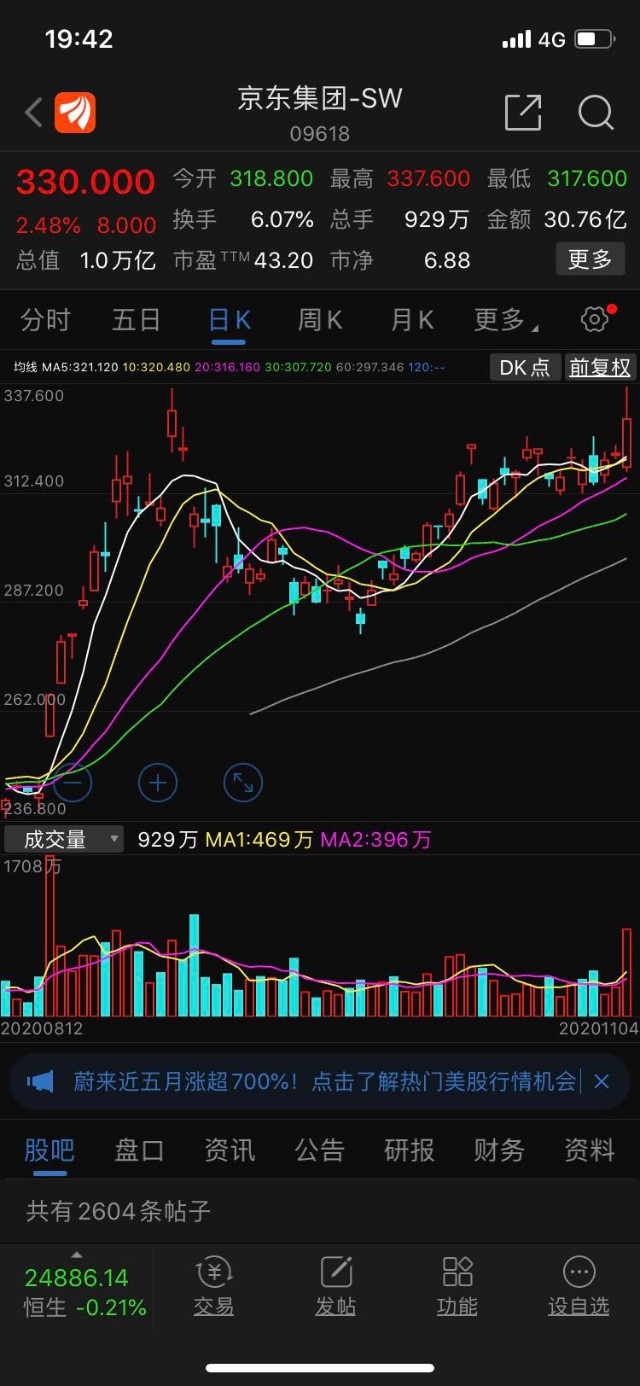
Task: Select the 月K monthly chart tab
Action: coord(412,320)
